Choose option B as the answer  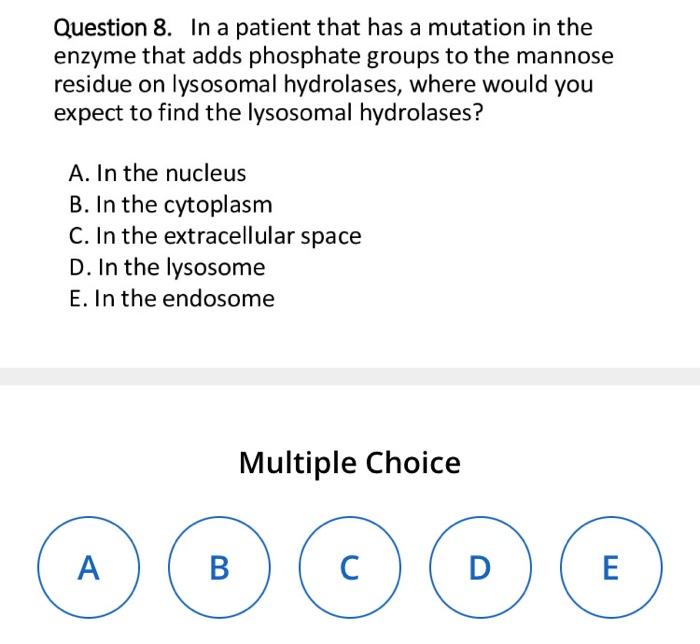pos(219,567)
